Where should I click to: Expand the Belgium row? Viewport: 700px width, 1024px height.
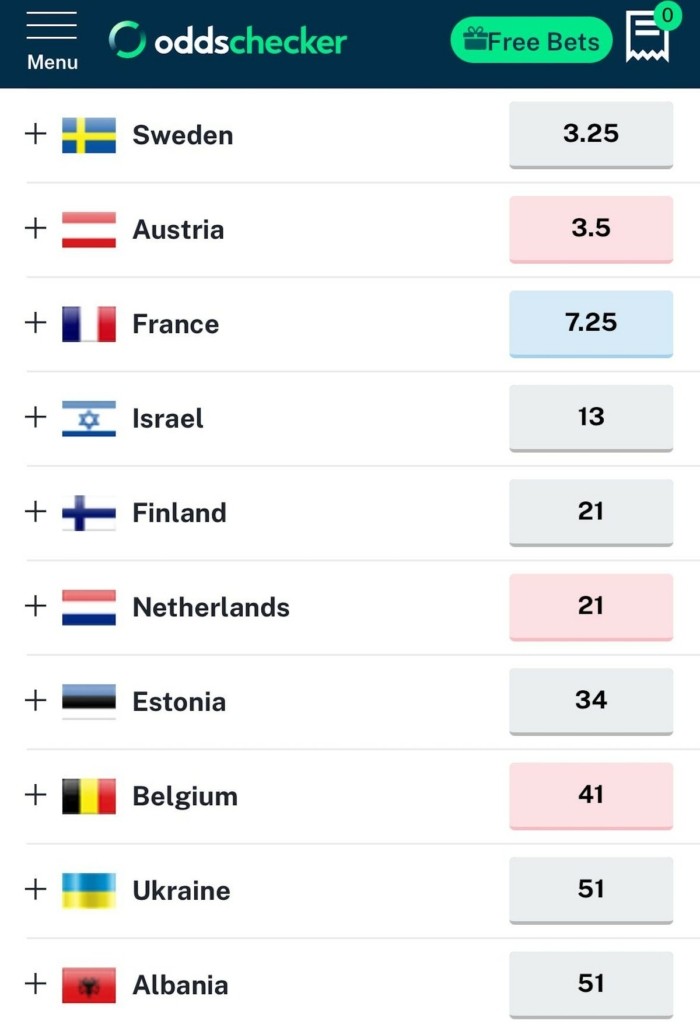point(36,795)
